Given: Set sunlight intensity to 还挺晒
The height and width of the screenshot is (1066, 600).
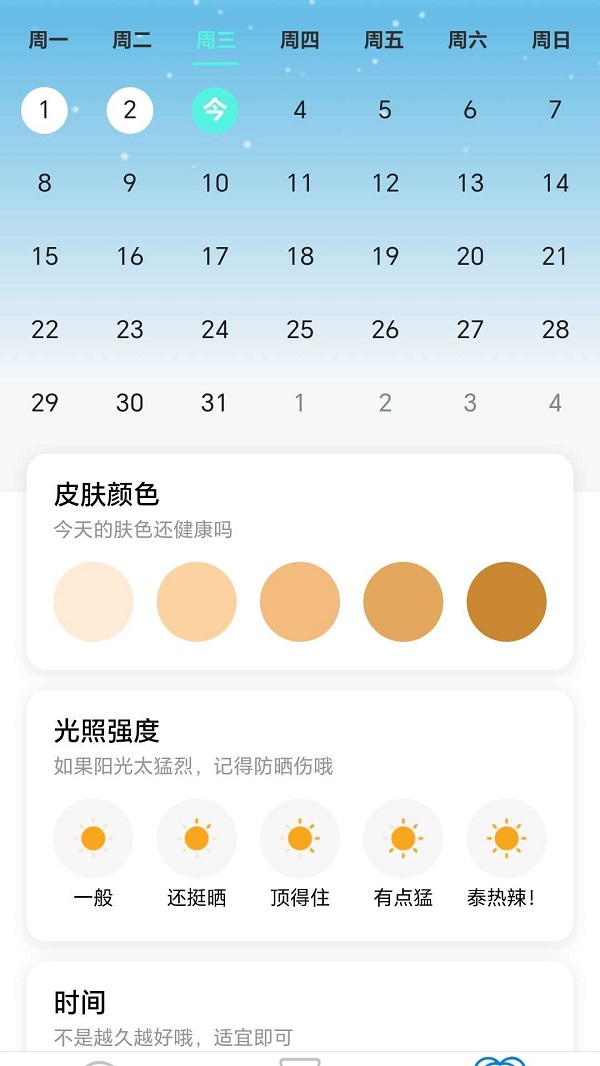Looking at the screenshot, I should tap(197, 838).
